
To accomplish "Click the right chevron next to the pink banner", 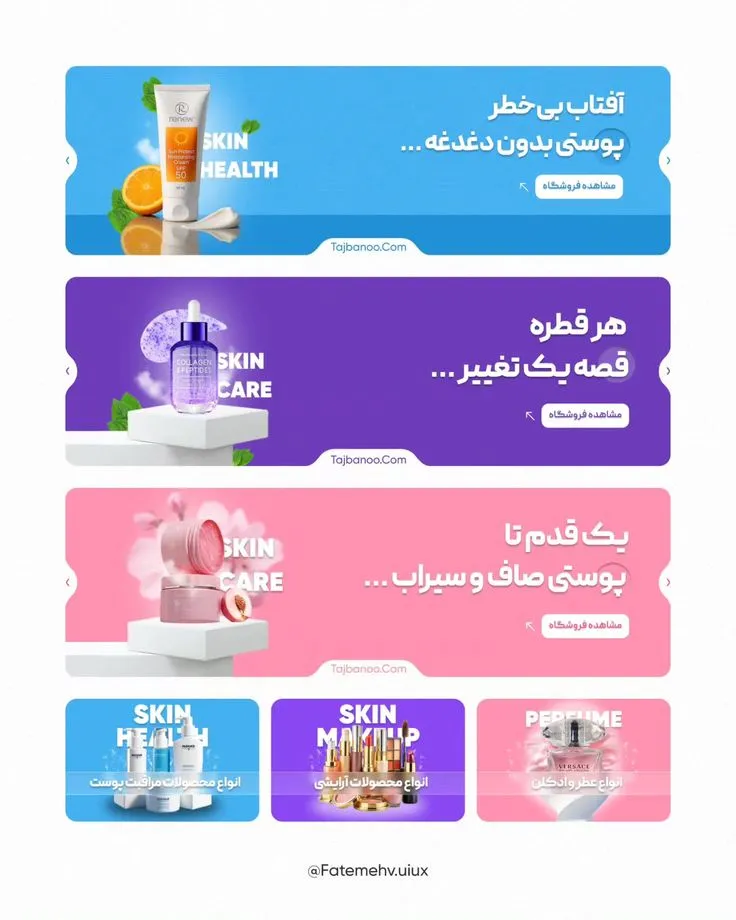I will [668, 583].
